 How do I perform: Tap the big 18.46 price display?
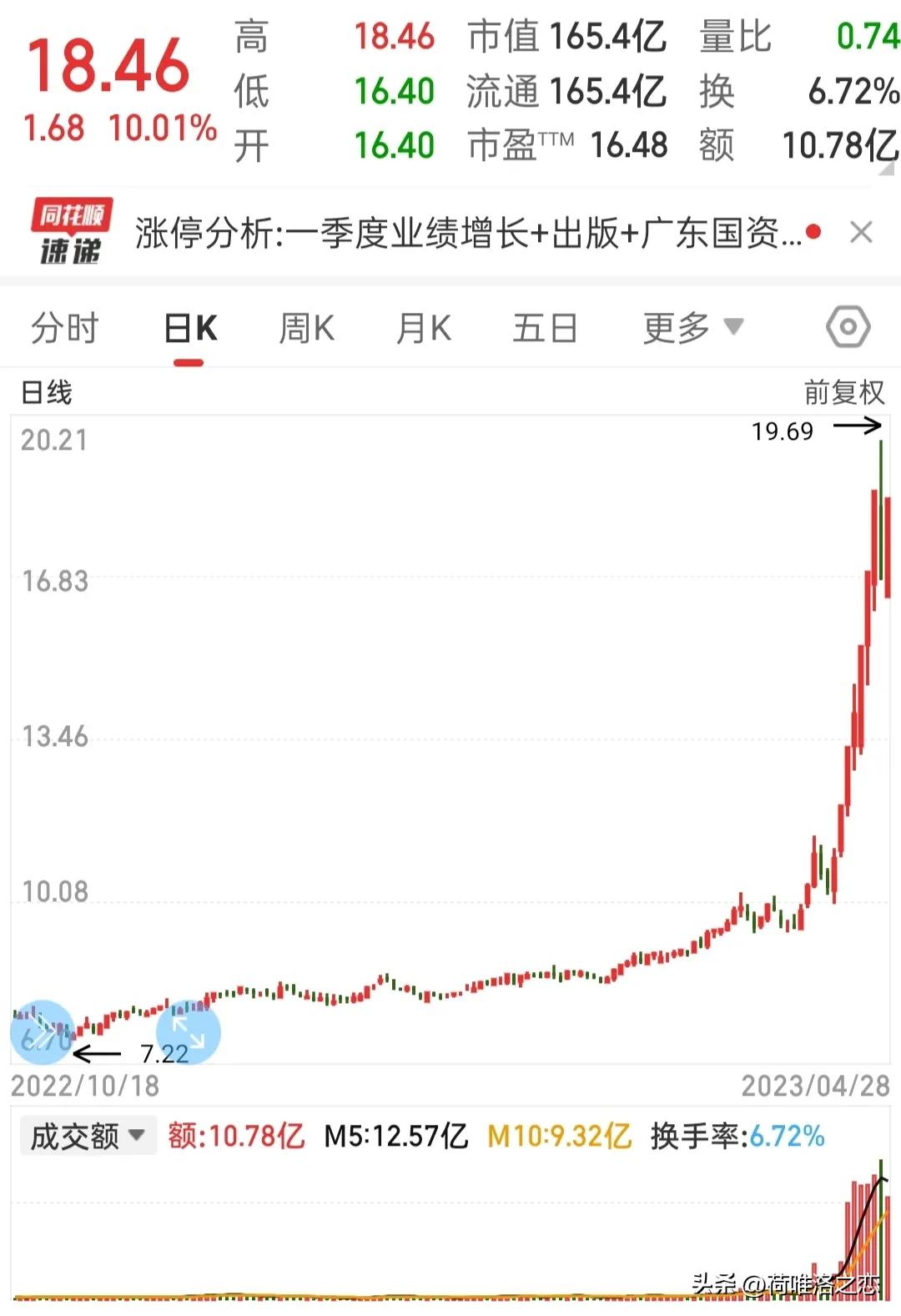(108, 63)
